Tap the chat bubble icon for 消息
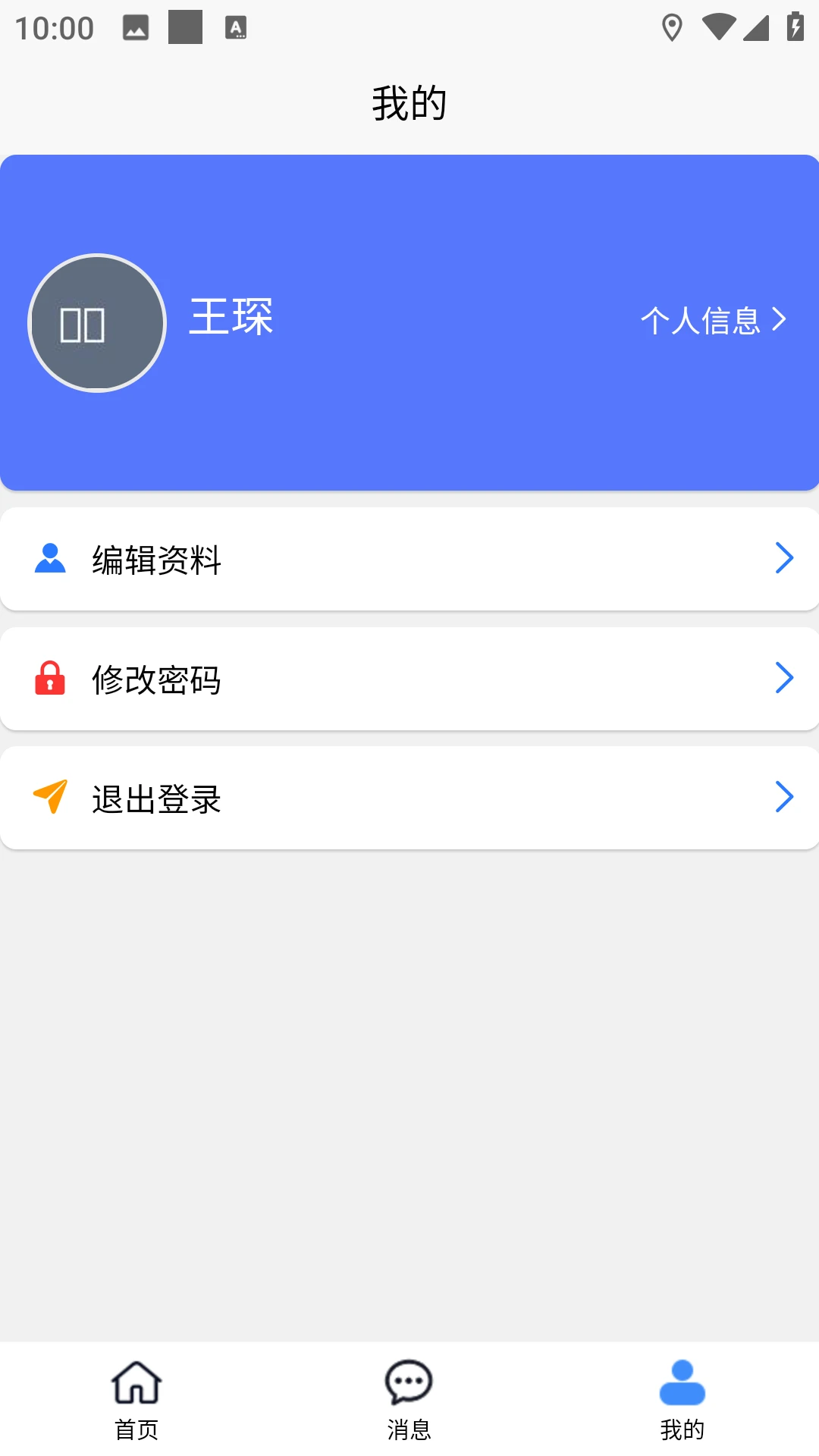 [x=409, y=1383]
